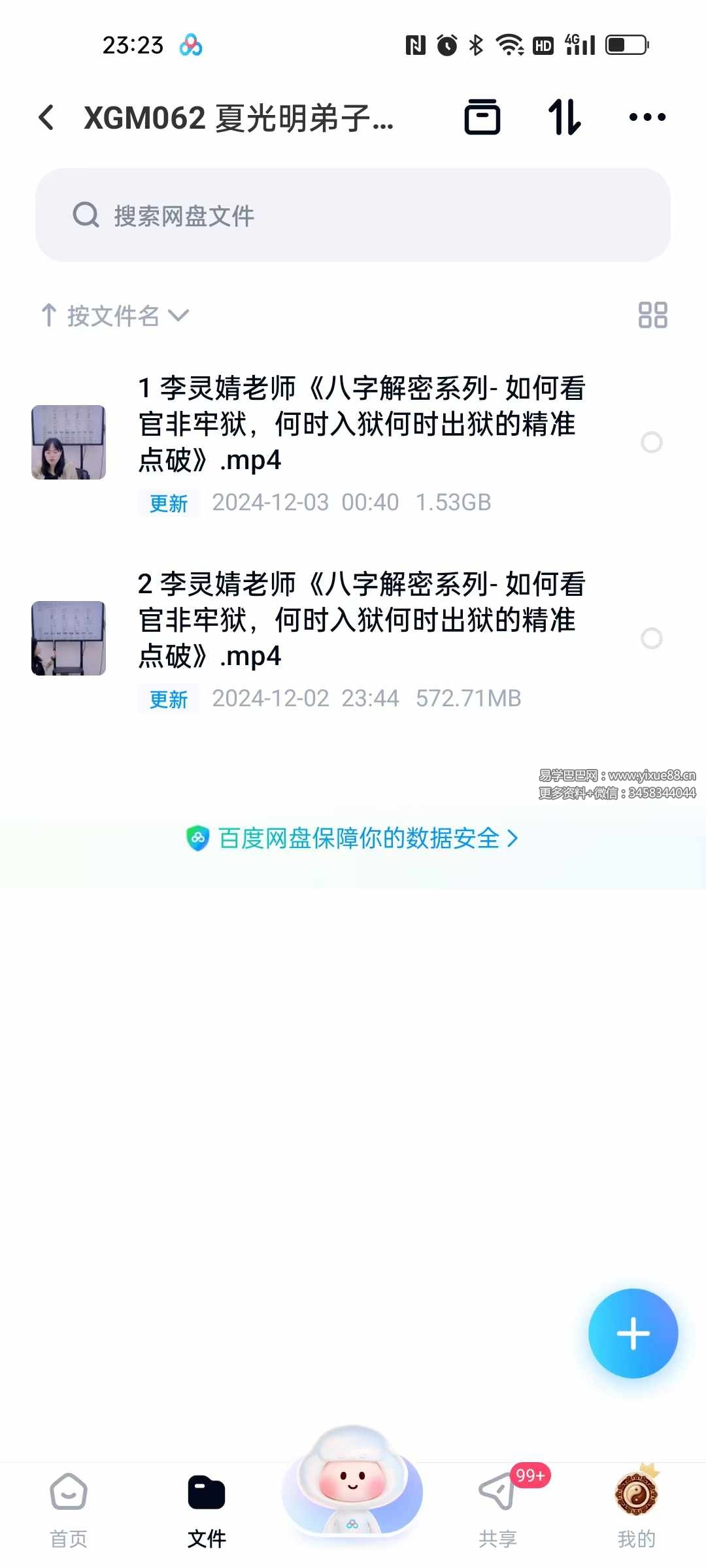The height and width of the screenshot is (1568, 706).
Task: Tap the back arrow to exit folder
Action: coord(45,118)
